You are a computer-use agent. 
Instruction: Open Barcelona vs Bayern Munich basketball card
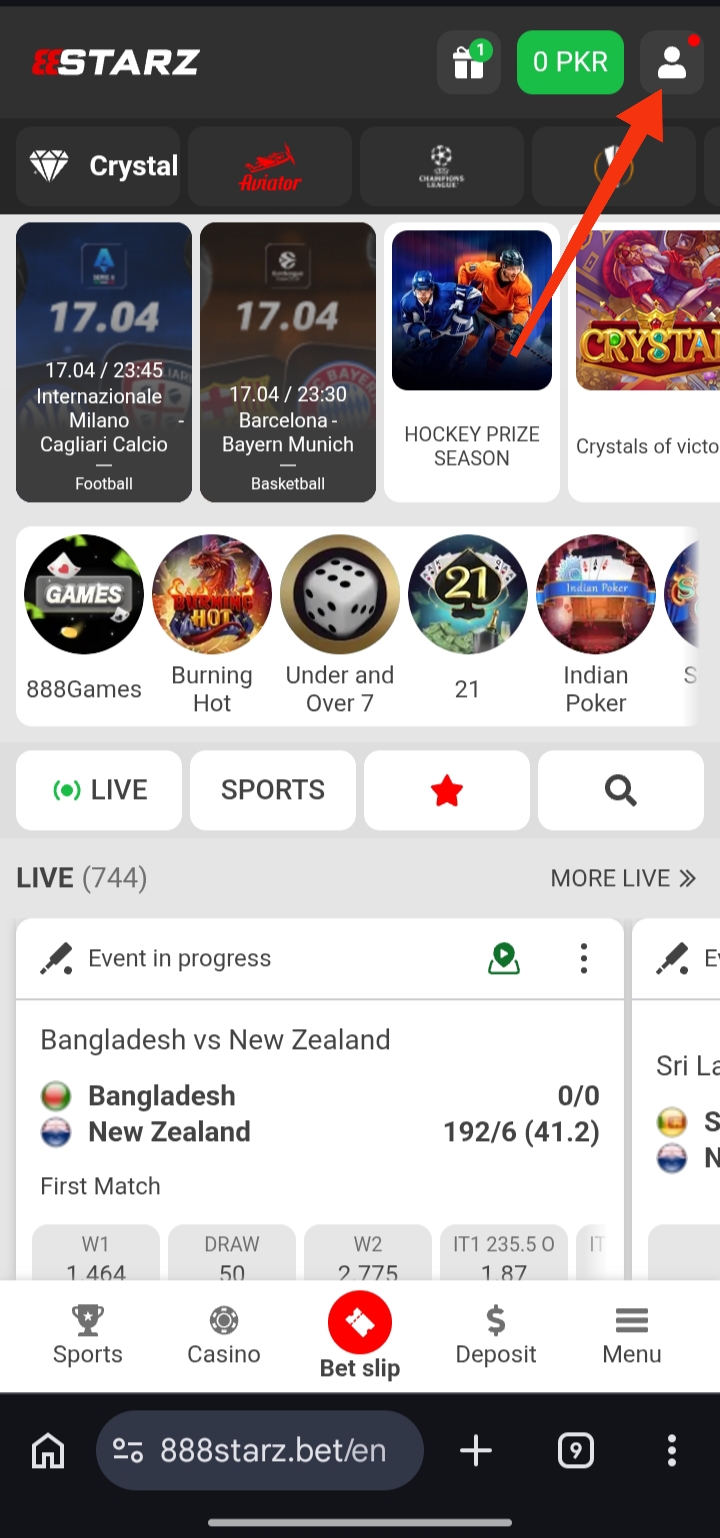coord(288,361)
